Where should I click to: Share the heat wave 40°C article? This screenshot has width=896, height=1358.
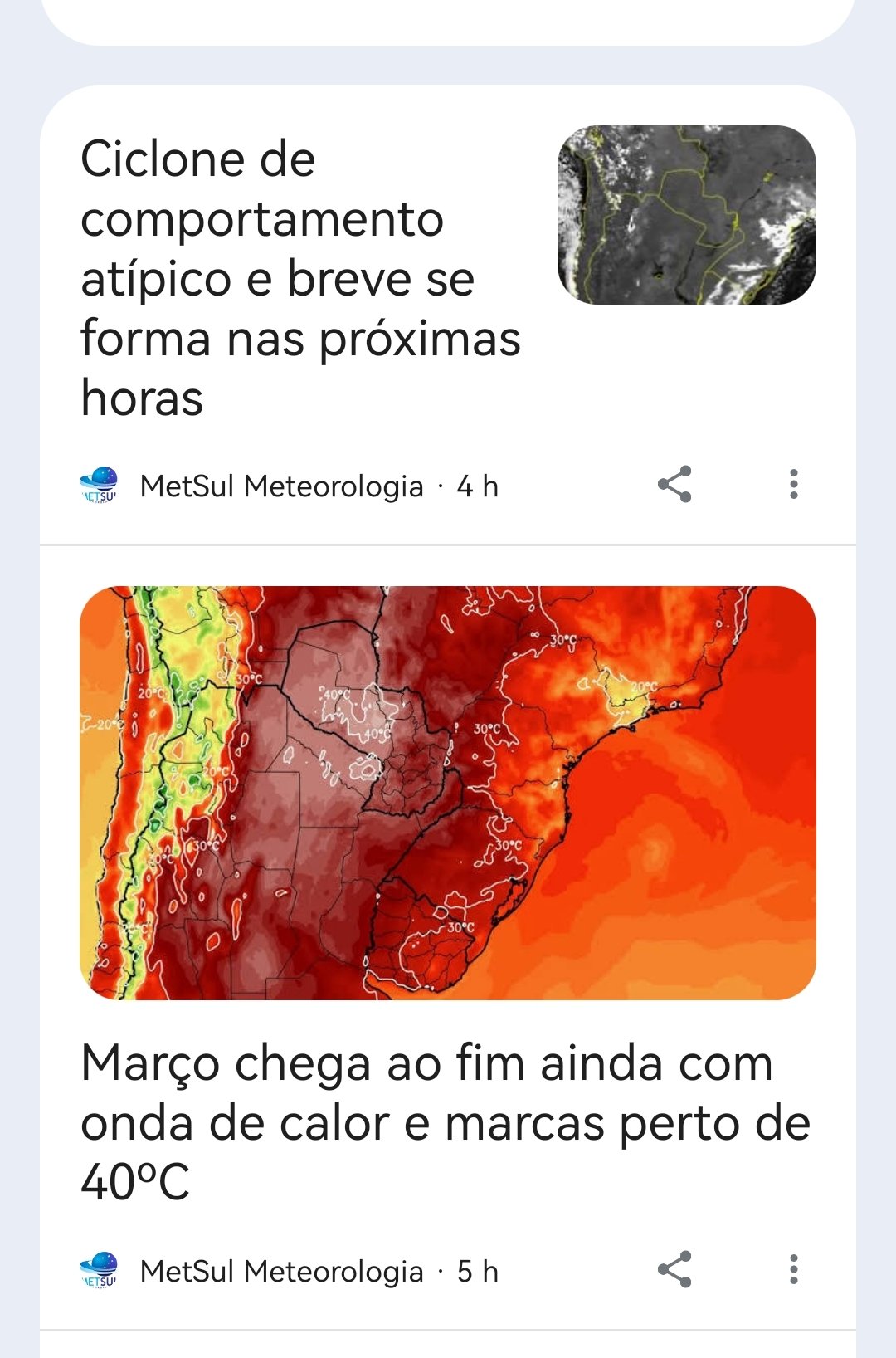coord(674,1269)
